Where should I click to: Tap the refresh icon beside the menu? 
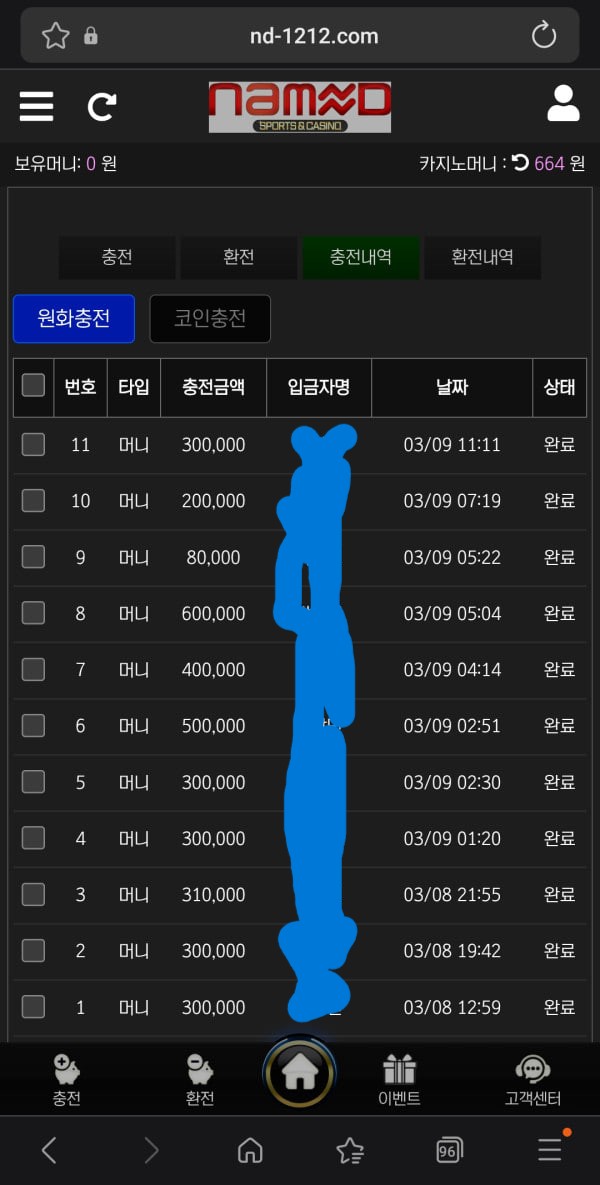[102, 105]
